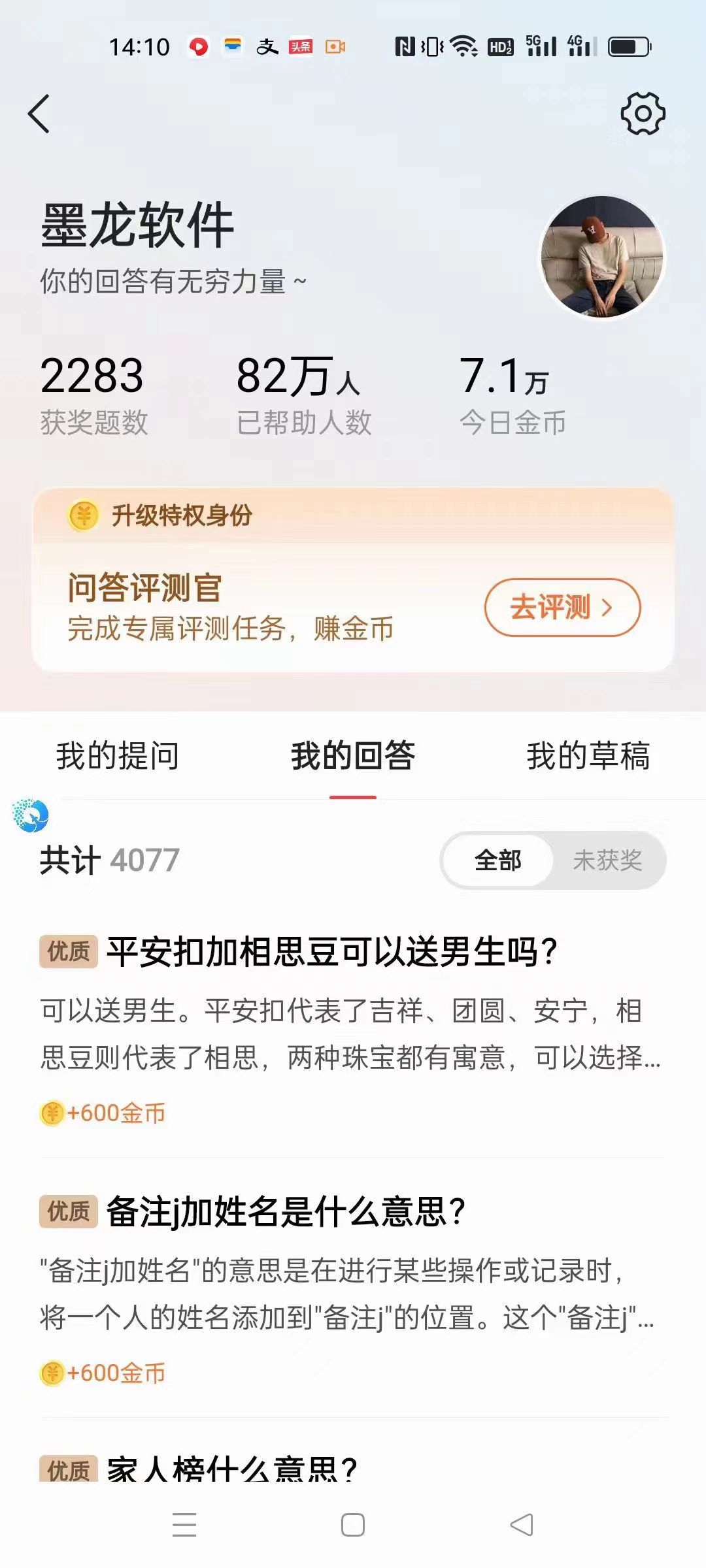Select the 全部 filter option
This screenshot has width=706, height=1568.
(497, 861)
